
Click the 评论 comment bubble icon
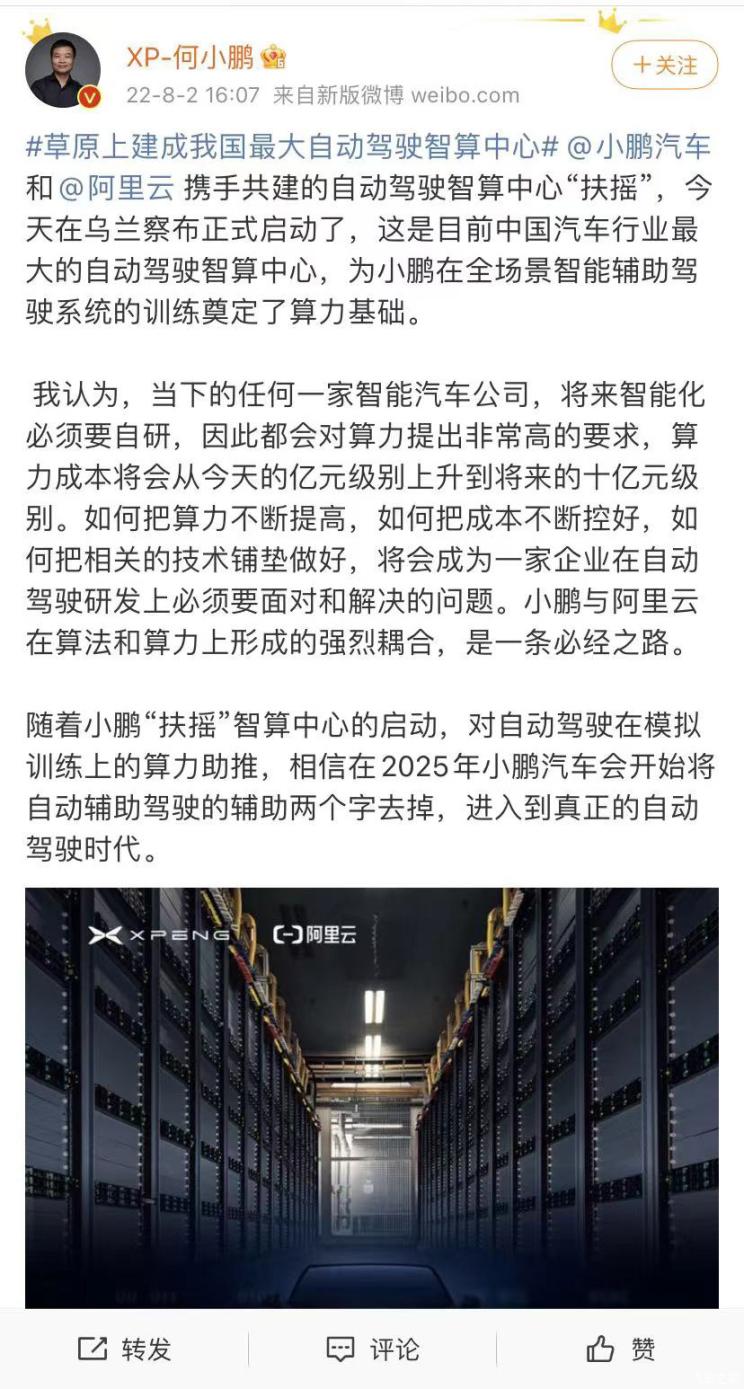click(x=340, y=1347)
